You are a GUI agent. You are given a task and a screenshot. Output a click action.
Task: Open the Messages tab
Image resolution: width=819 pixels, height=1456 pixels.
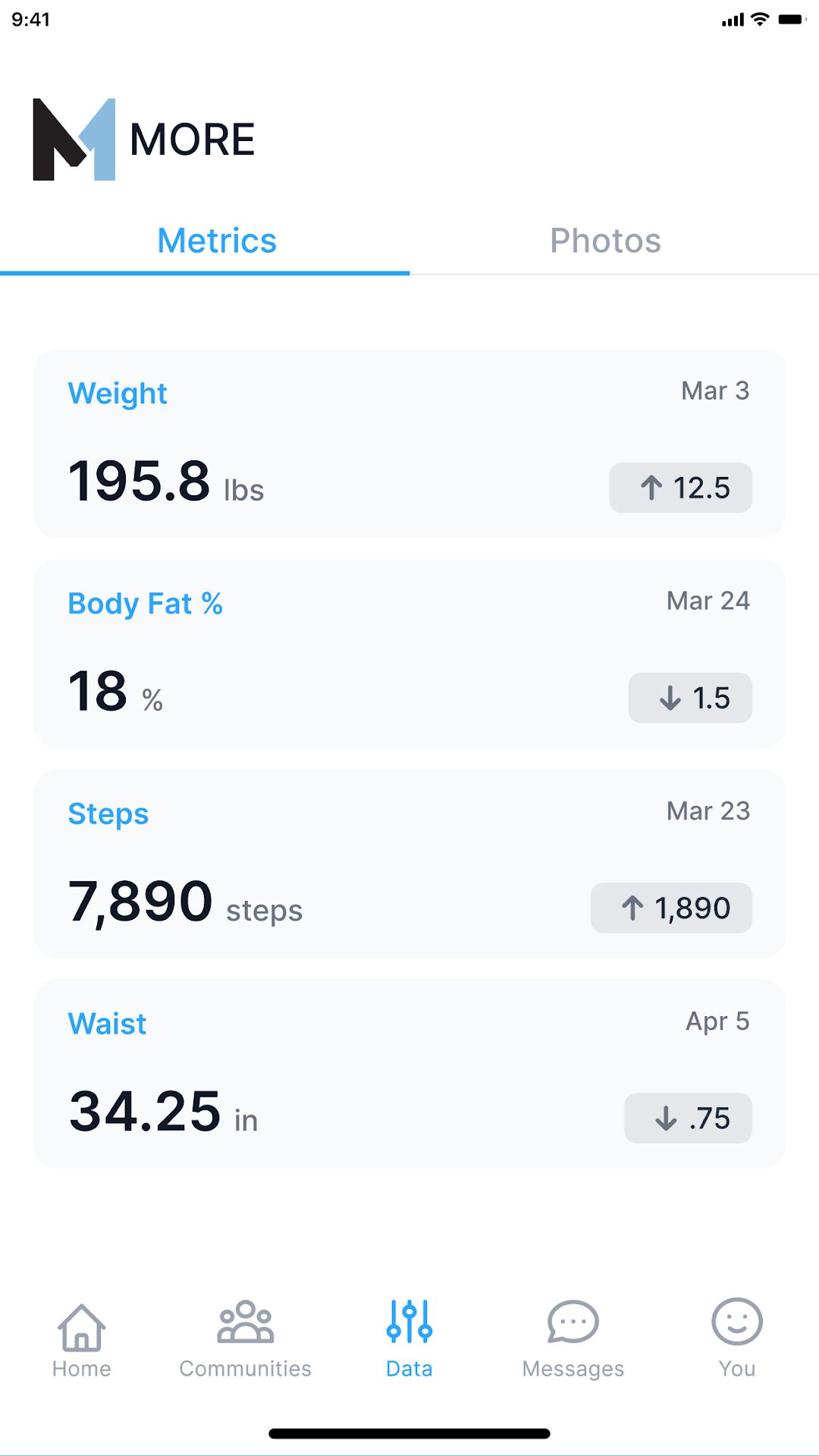coord(573,1341)
